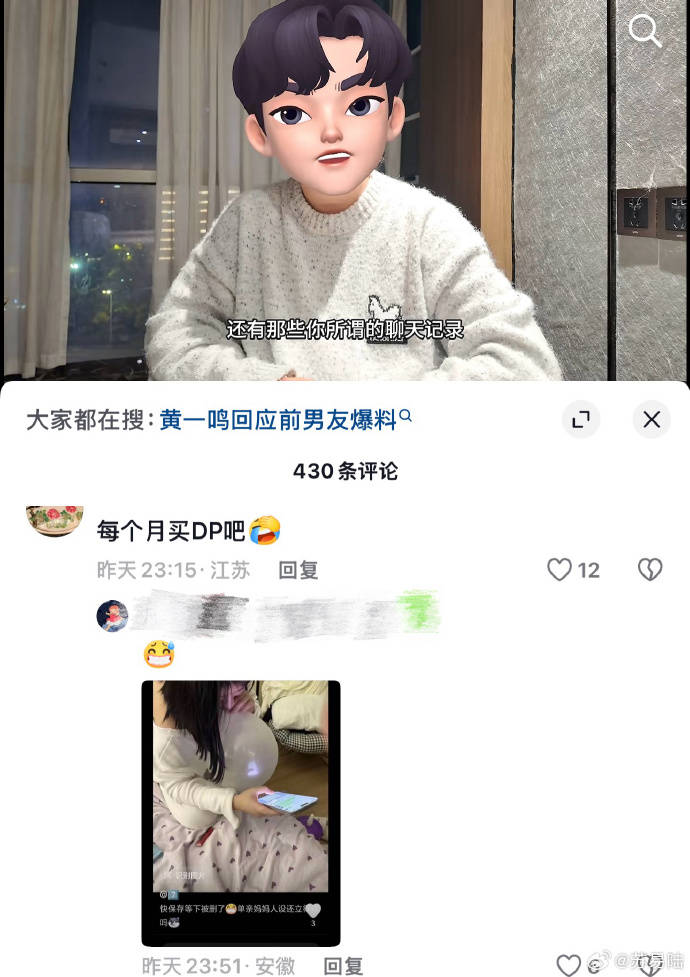Open the search magnifier on the video
This screenshot has width=690, height=977.
pyautogui.click(x=645, y=32)
